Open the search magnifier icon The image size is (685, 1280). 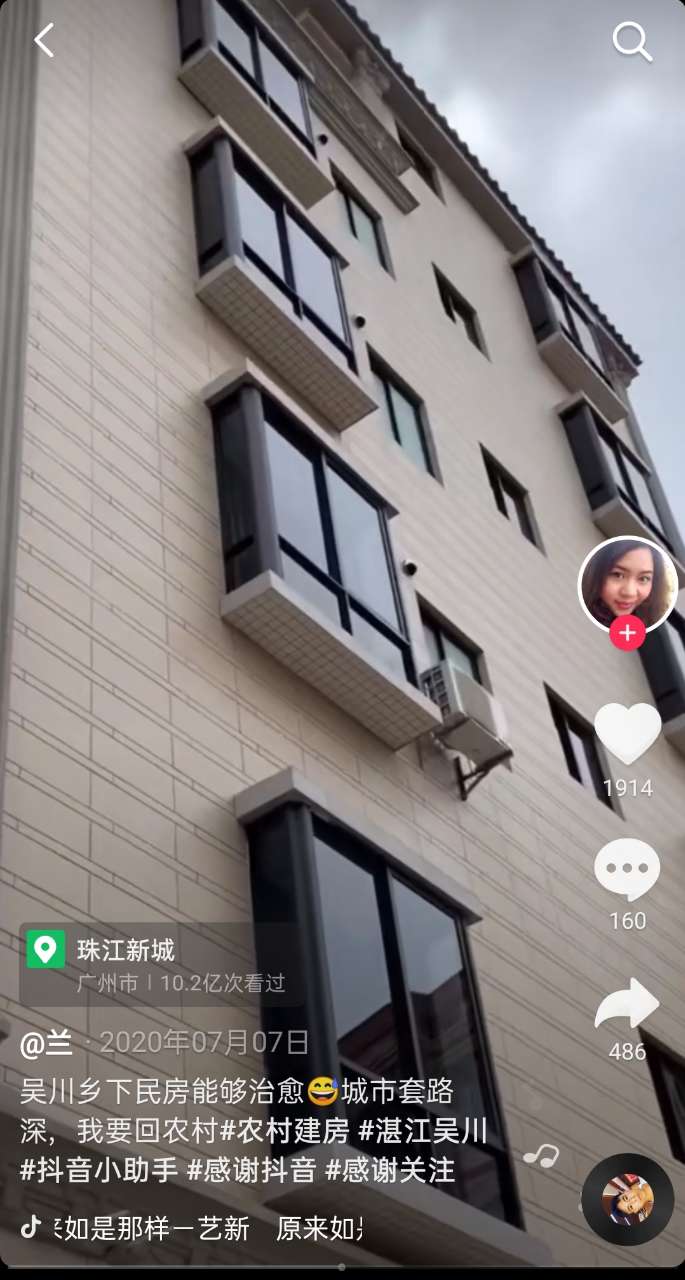pyautogui.click(x=632, y=42)
